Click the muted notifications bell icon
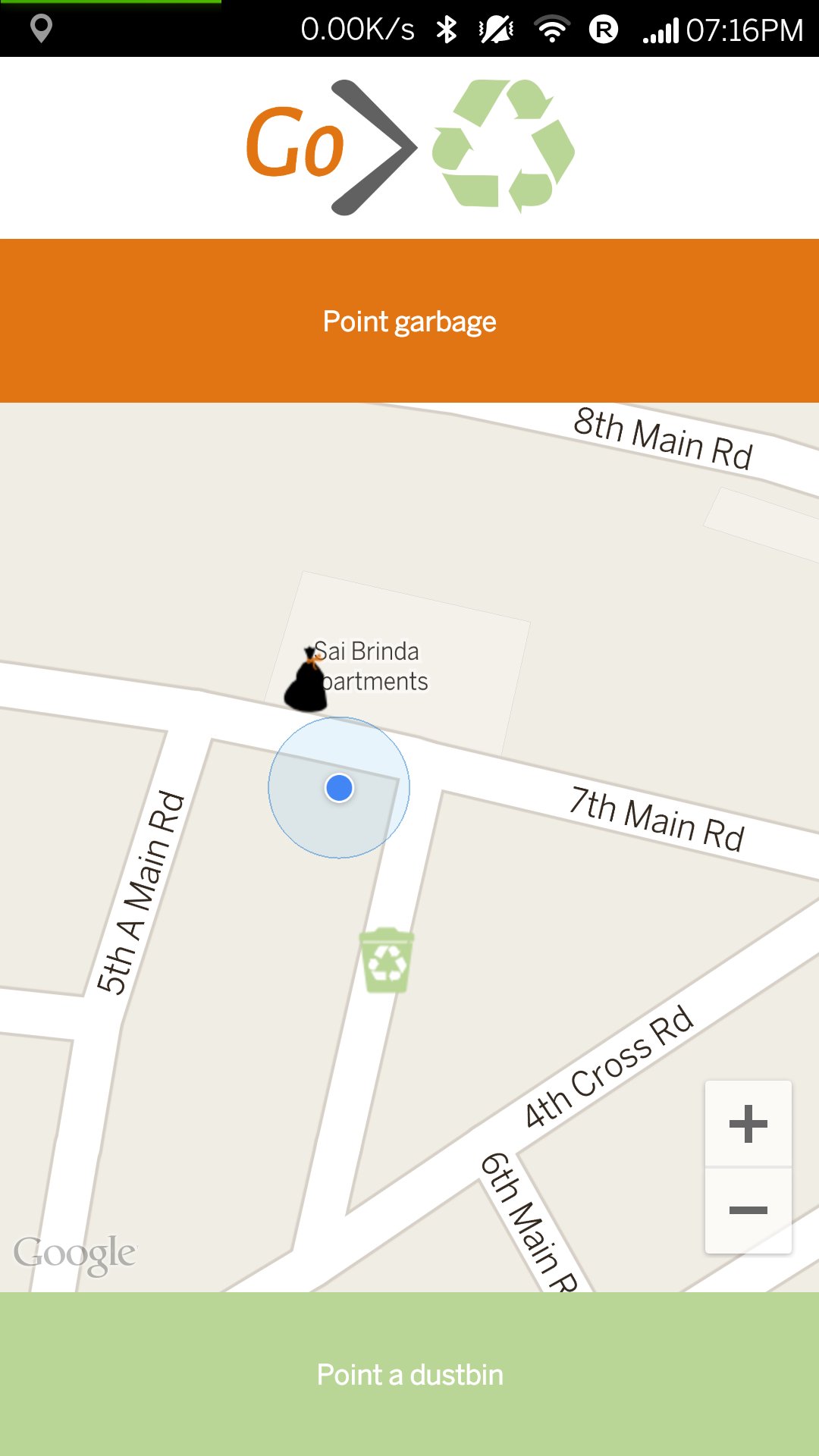This screenshot has width=819, height=1456. pyautogui.click(x=497, y=29)
